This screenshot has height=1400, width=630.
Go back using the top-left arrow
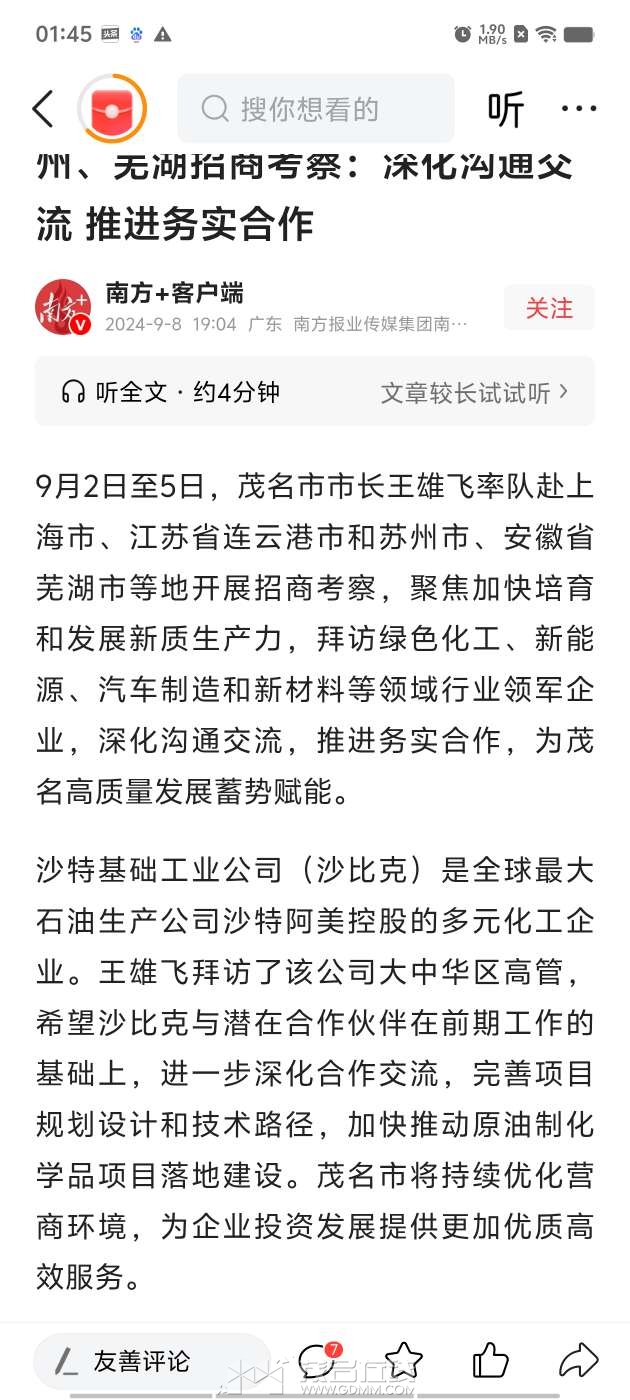pyautogui.click(x=43, y=108)
